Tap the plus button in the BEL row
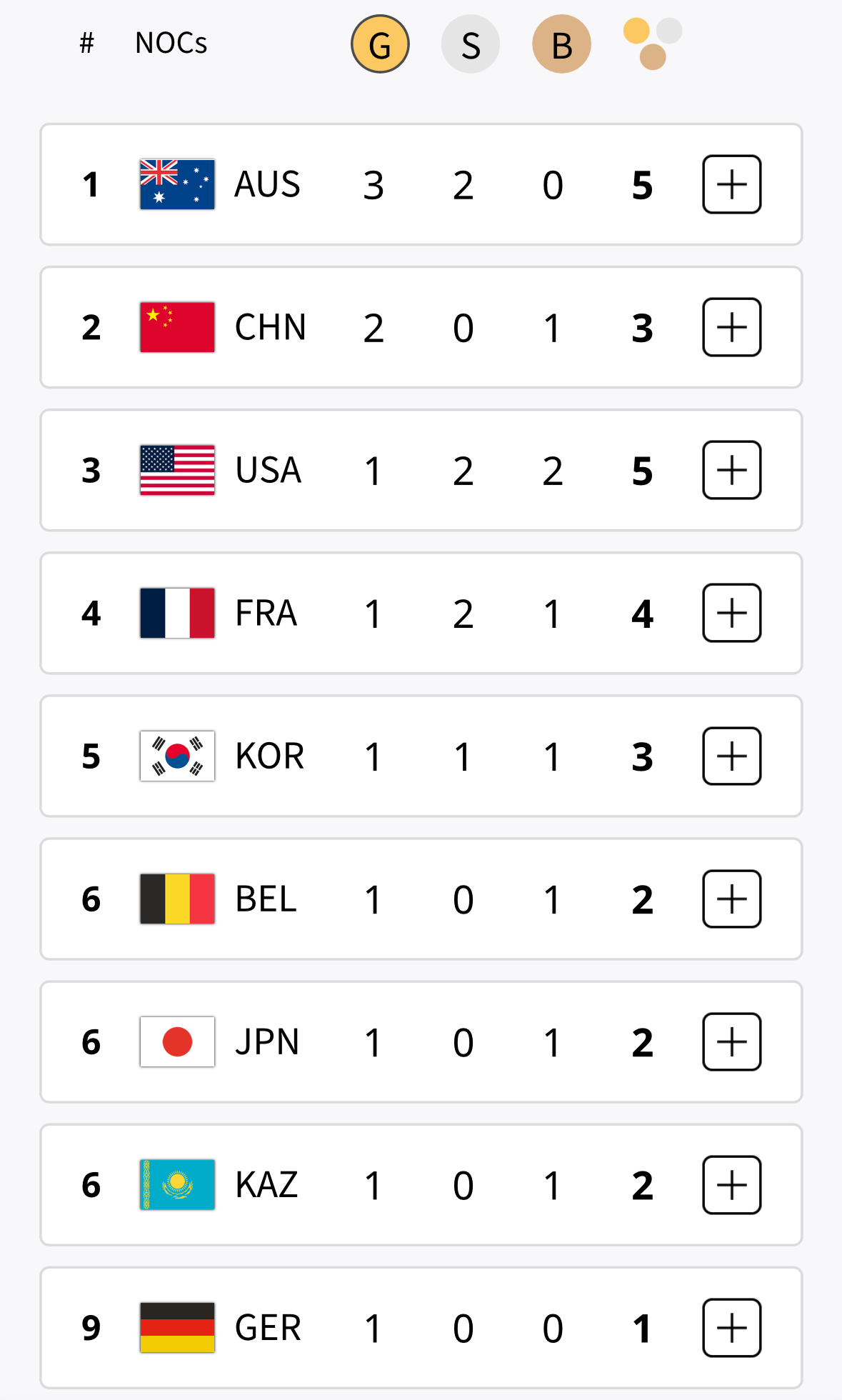This screenshot has height=1400, width=842. coord(731,899)
